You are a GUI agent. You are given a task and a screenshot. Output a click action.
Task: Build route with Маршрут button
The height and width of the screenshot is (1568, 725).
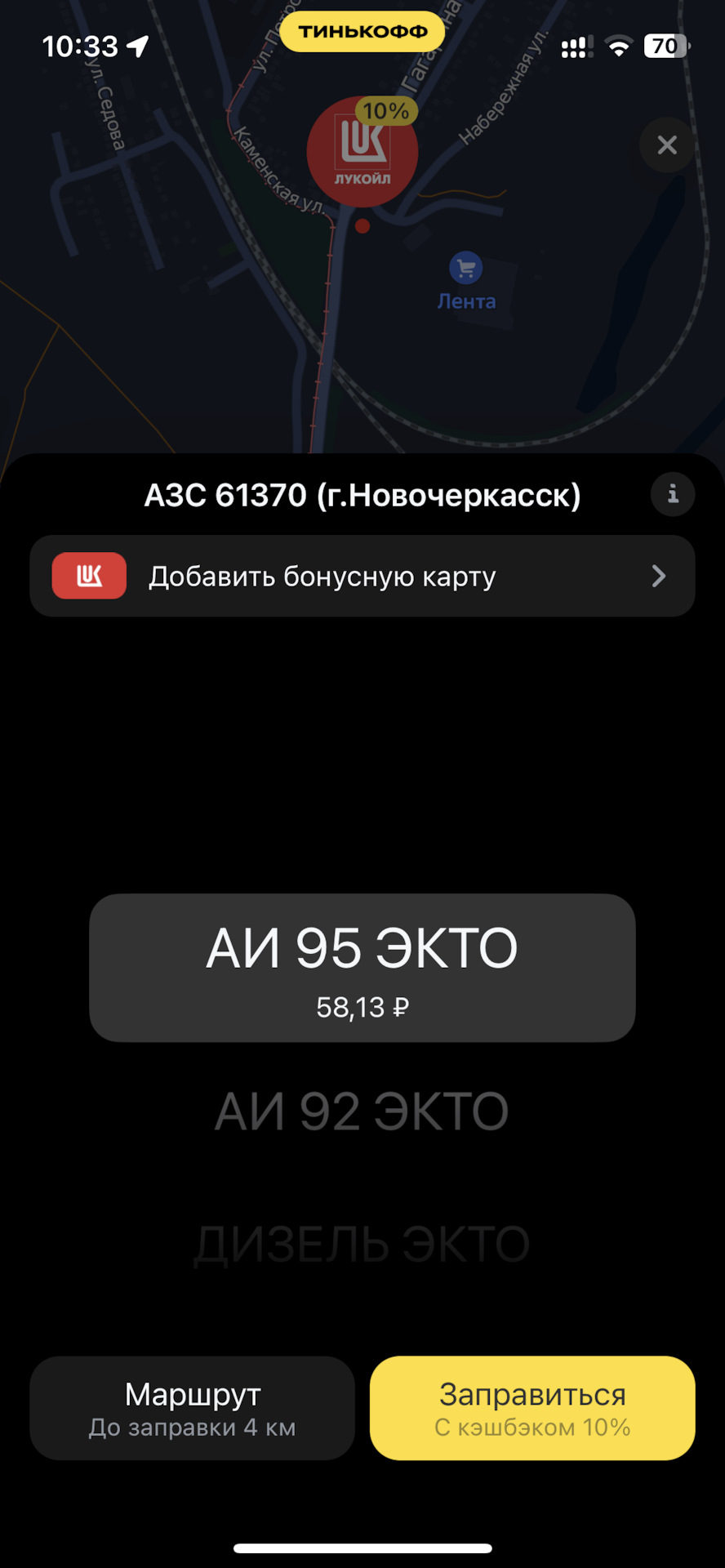[x=193, y=1408]
